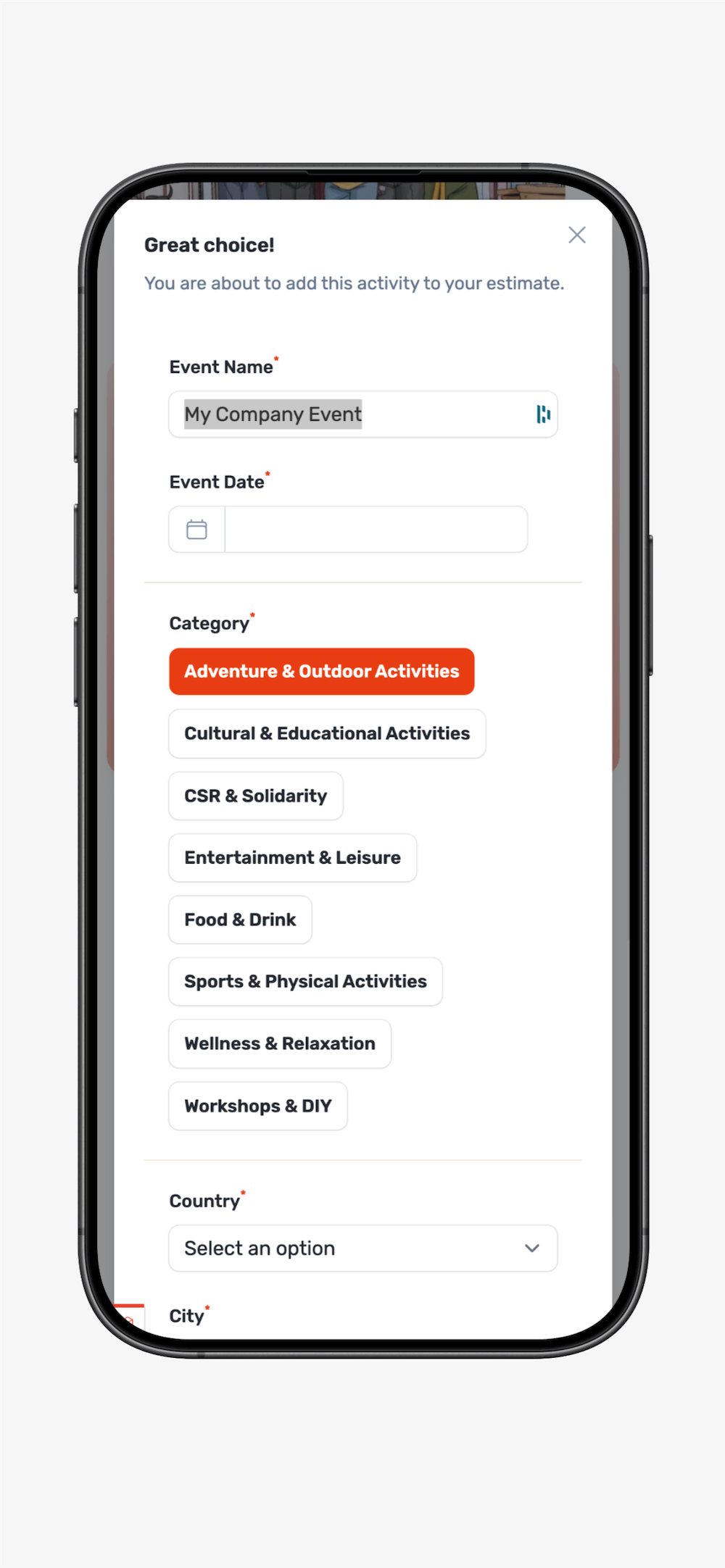Expand the Country dropdown
725x1568 pixels.
point(362,1248)
